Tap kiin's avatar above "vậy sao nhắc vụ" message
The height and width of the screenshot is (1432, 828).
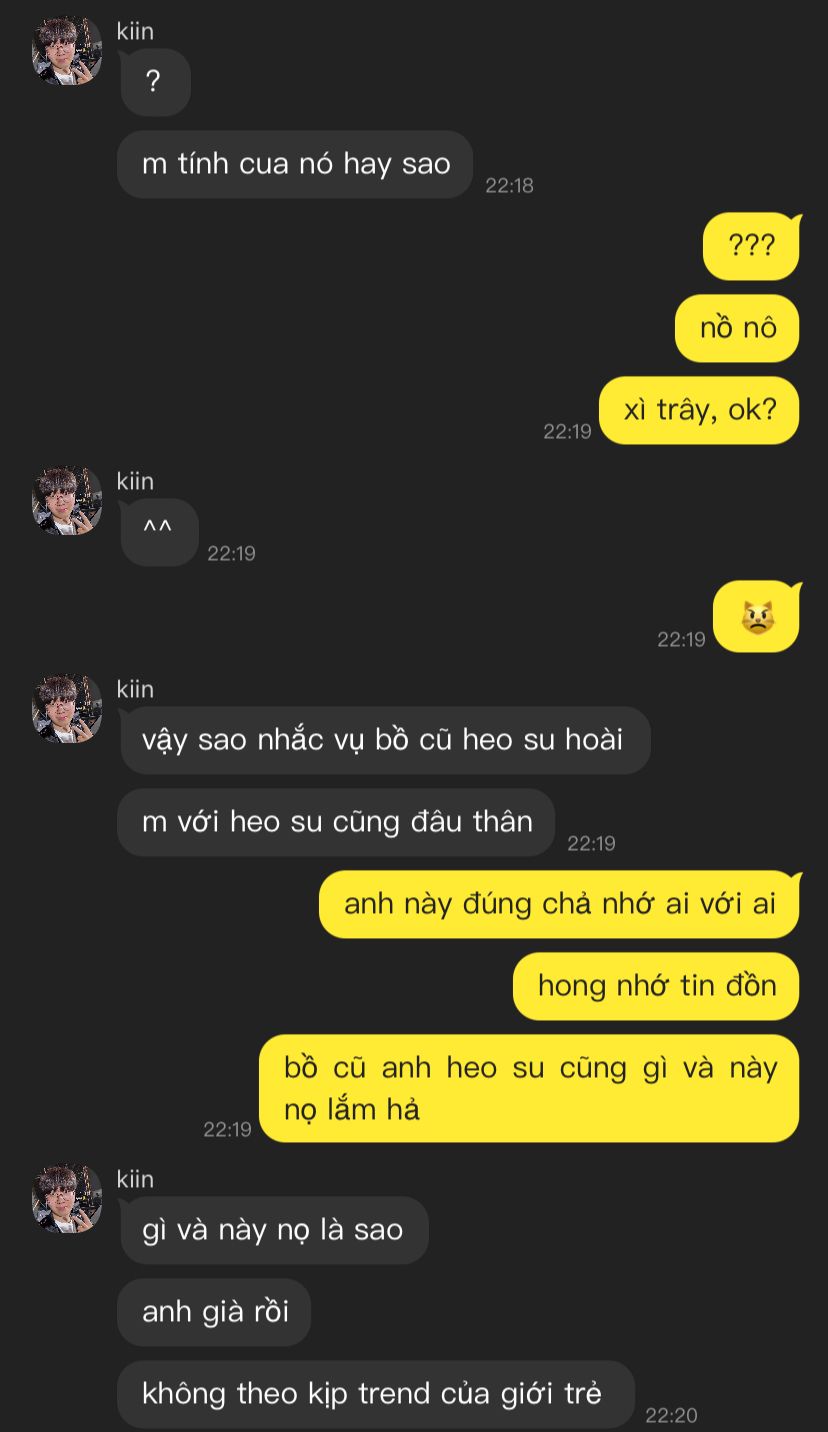tap(67, 708)
